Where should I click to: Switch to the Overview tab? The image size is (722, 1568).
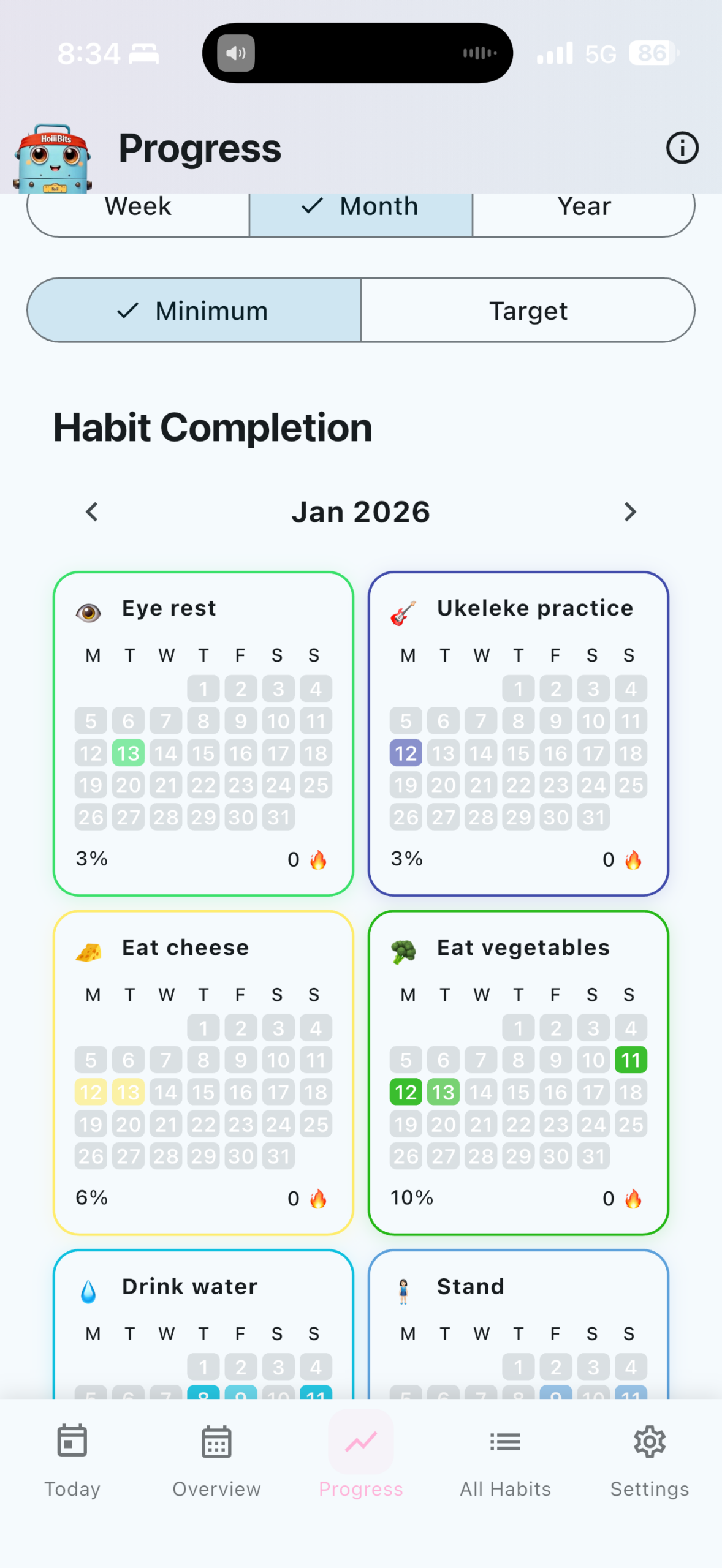[x=216, y=1460]
